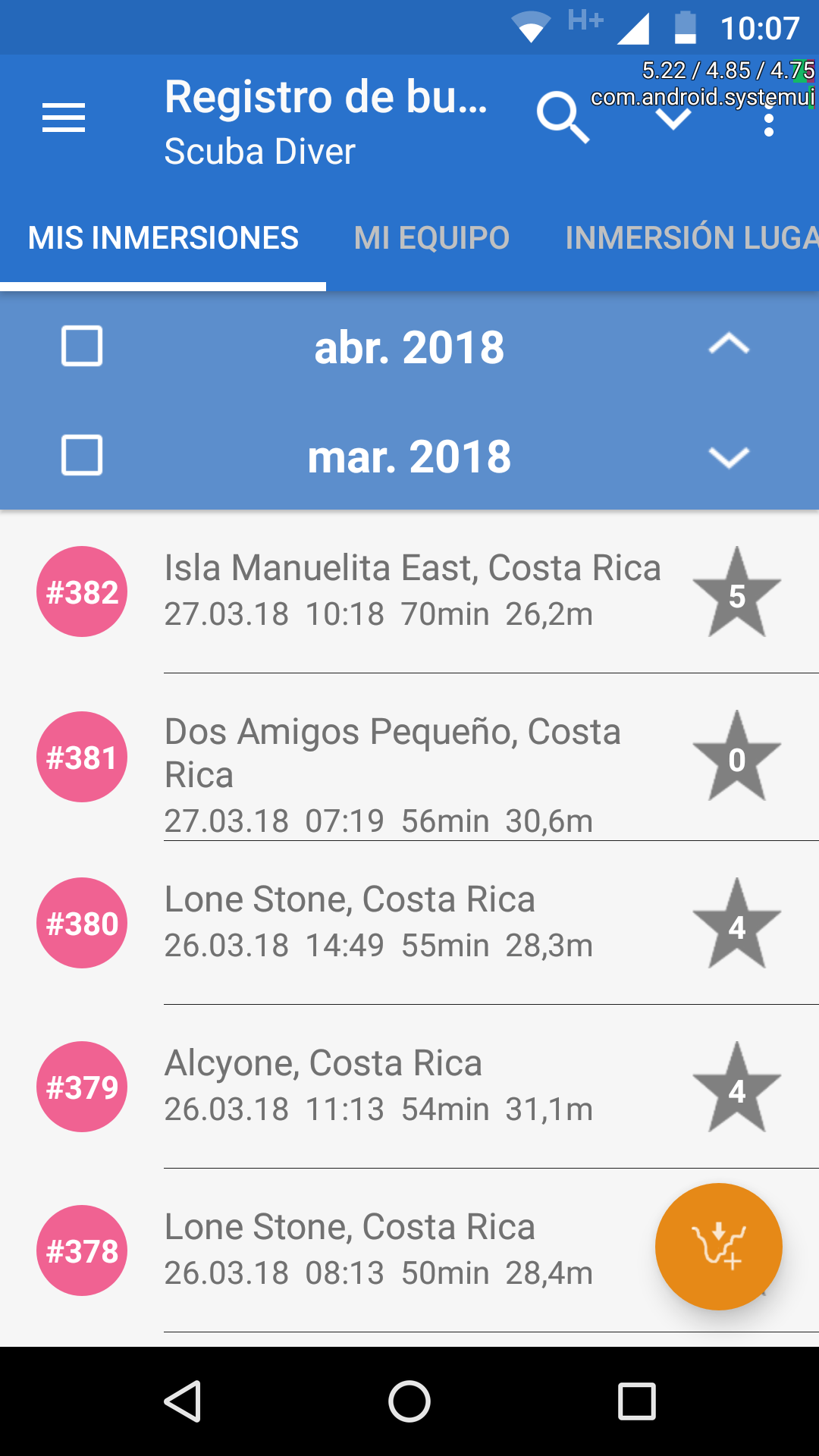Check the abr. 2018 checkbox
Image resolution: width=819 pixels, height=1456 pixels.
click(82, 347)
